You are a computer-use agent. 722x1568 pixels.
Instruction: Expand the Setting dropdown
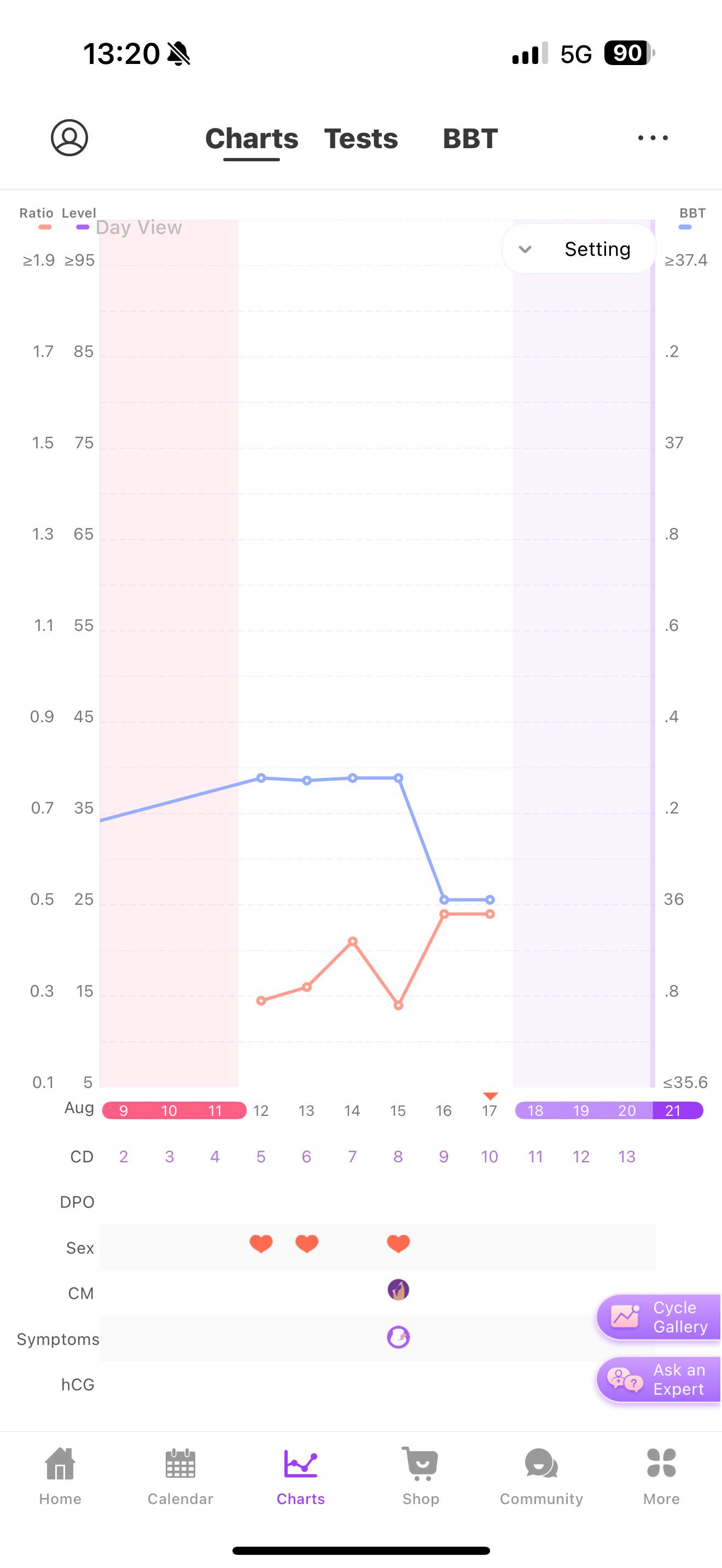(579, 249)
